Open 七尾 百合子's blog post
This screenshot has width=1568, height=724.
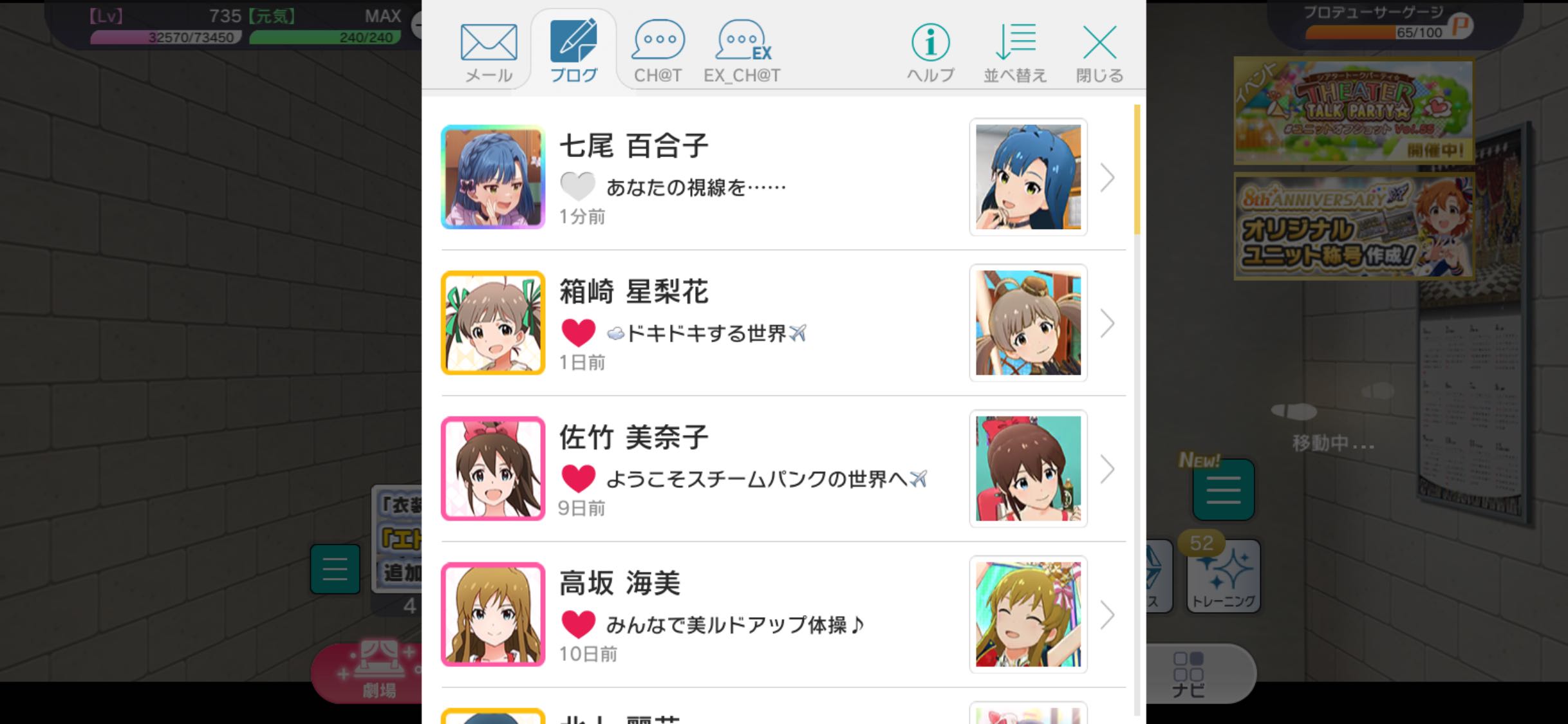pyautogui.click(x=772, y=177)
